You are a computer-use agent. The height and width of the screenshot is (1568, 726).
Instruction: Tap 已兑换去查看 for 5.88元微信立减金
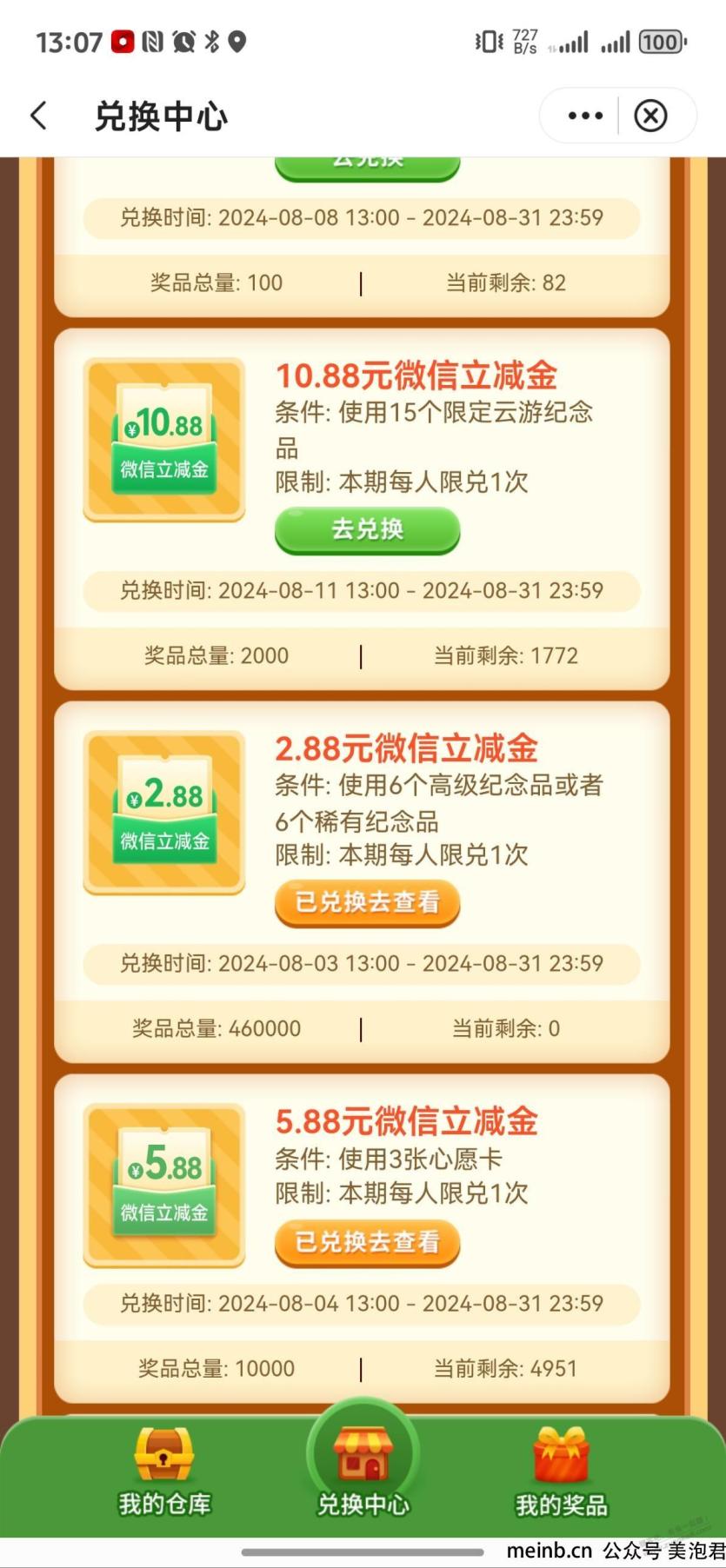tap(367, 1243)
